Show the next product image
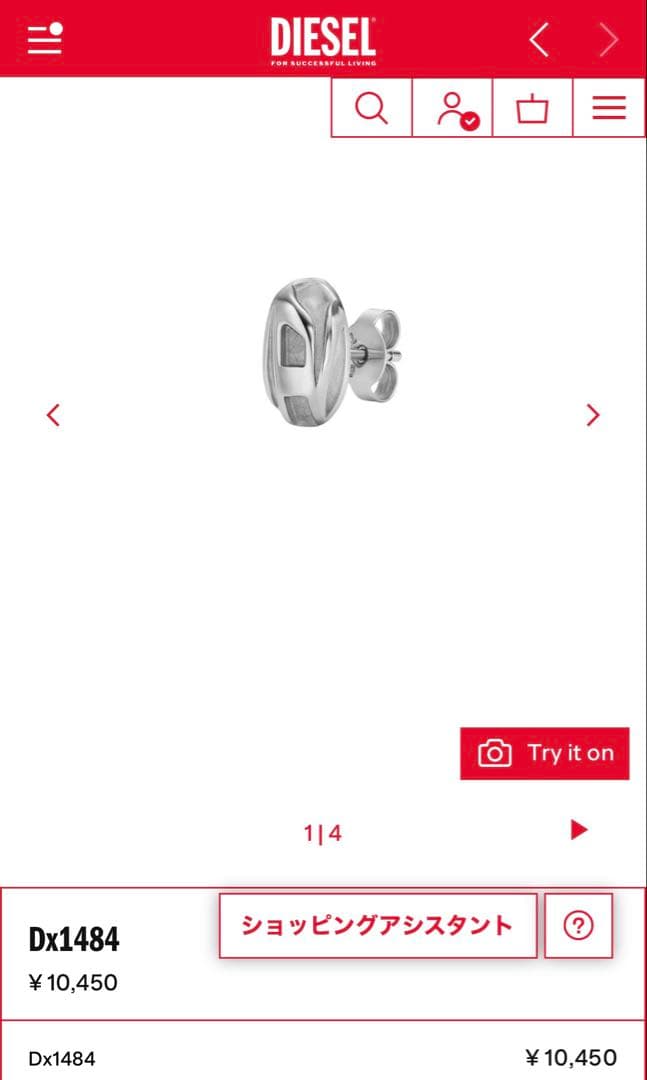647x1080 pixels. 593,415
